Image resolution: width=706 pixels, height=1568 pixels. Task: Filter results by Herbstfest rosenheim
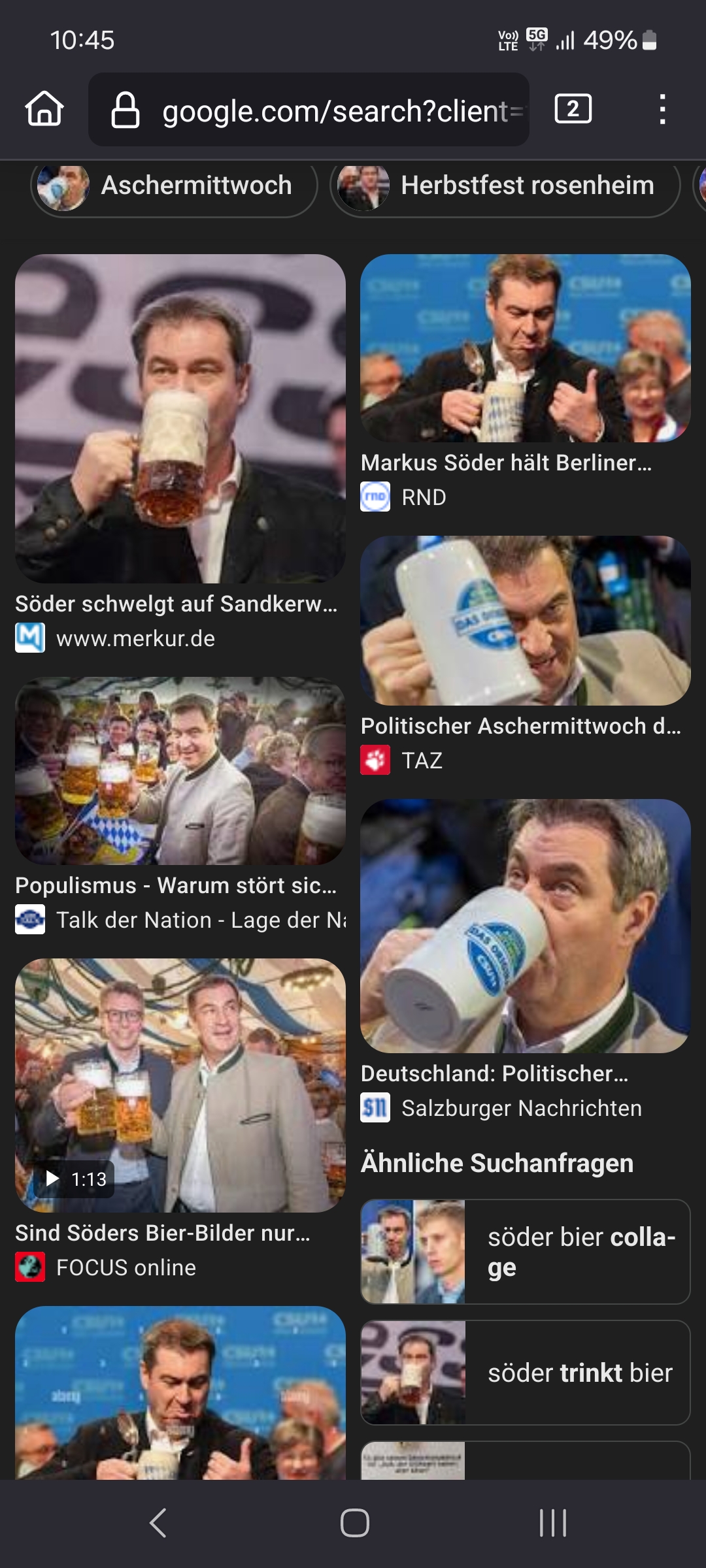pyautogui.click(x=505, y=186)
